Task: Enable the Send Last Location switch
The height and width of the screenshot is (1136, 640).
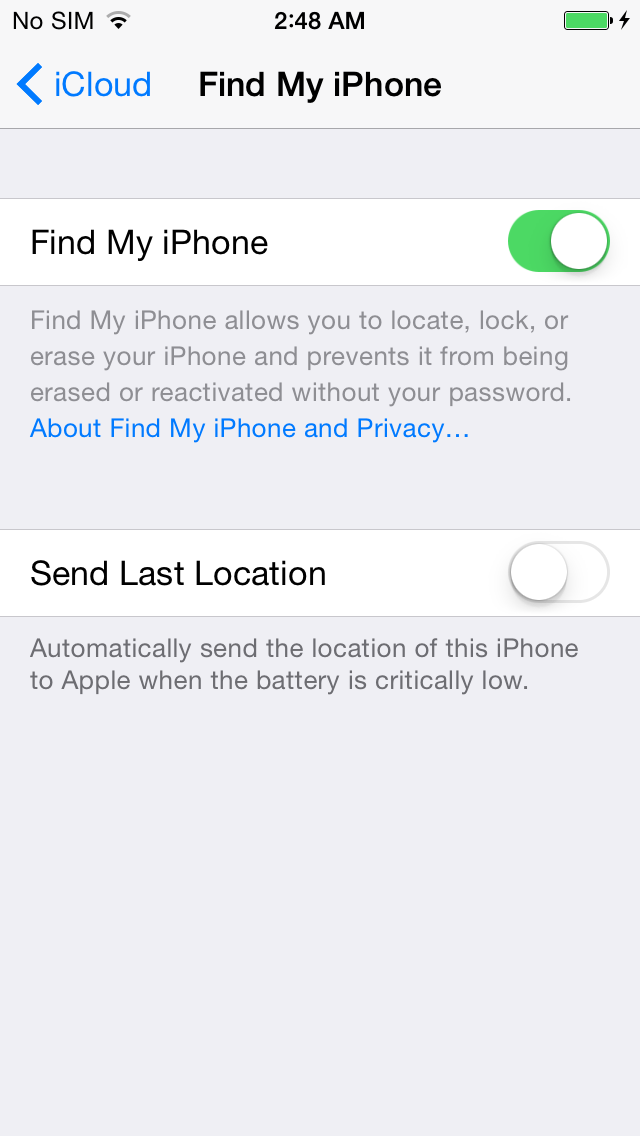Action: click(x=558, y=573)
